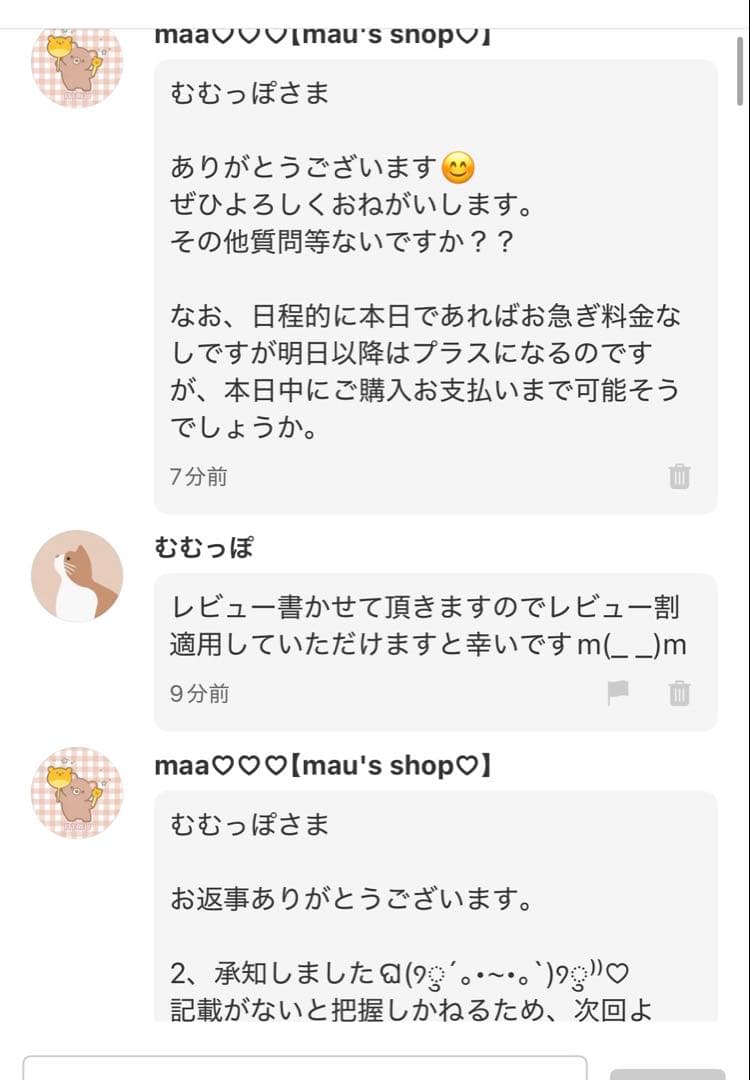Click the 9分前 timestamp
The height and width of the screenshot is (1080, 750).
click(x=199, y=694)
